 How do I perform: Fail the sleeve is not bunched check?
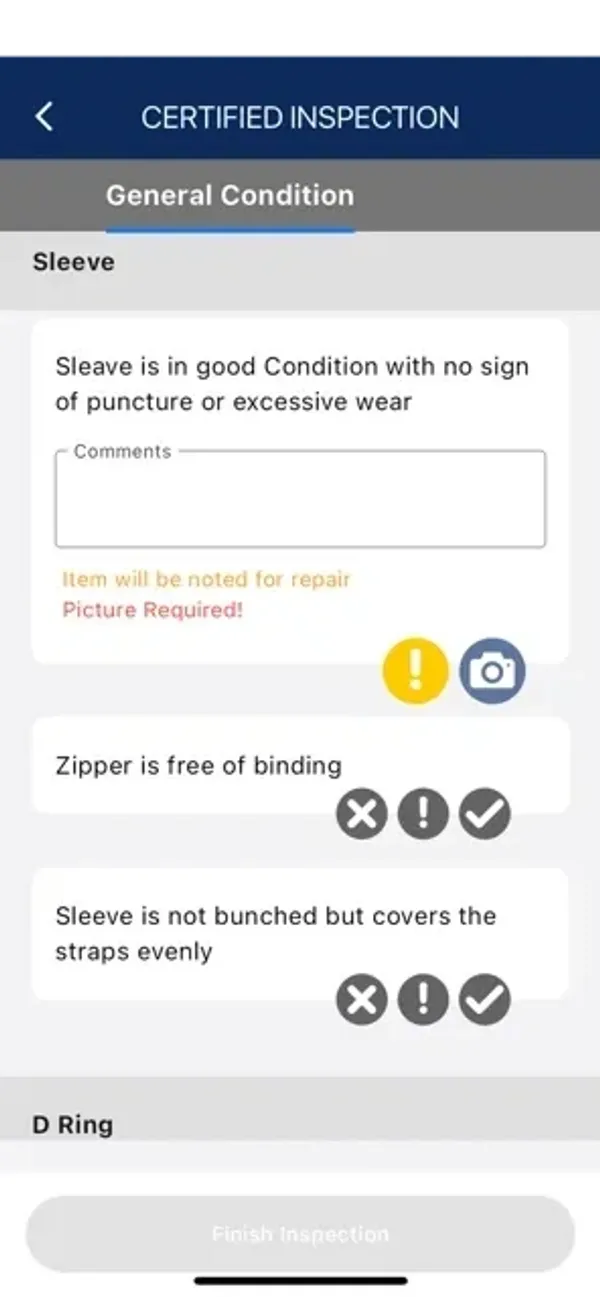[x=362, y=999]
